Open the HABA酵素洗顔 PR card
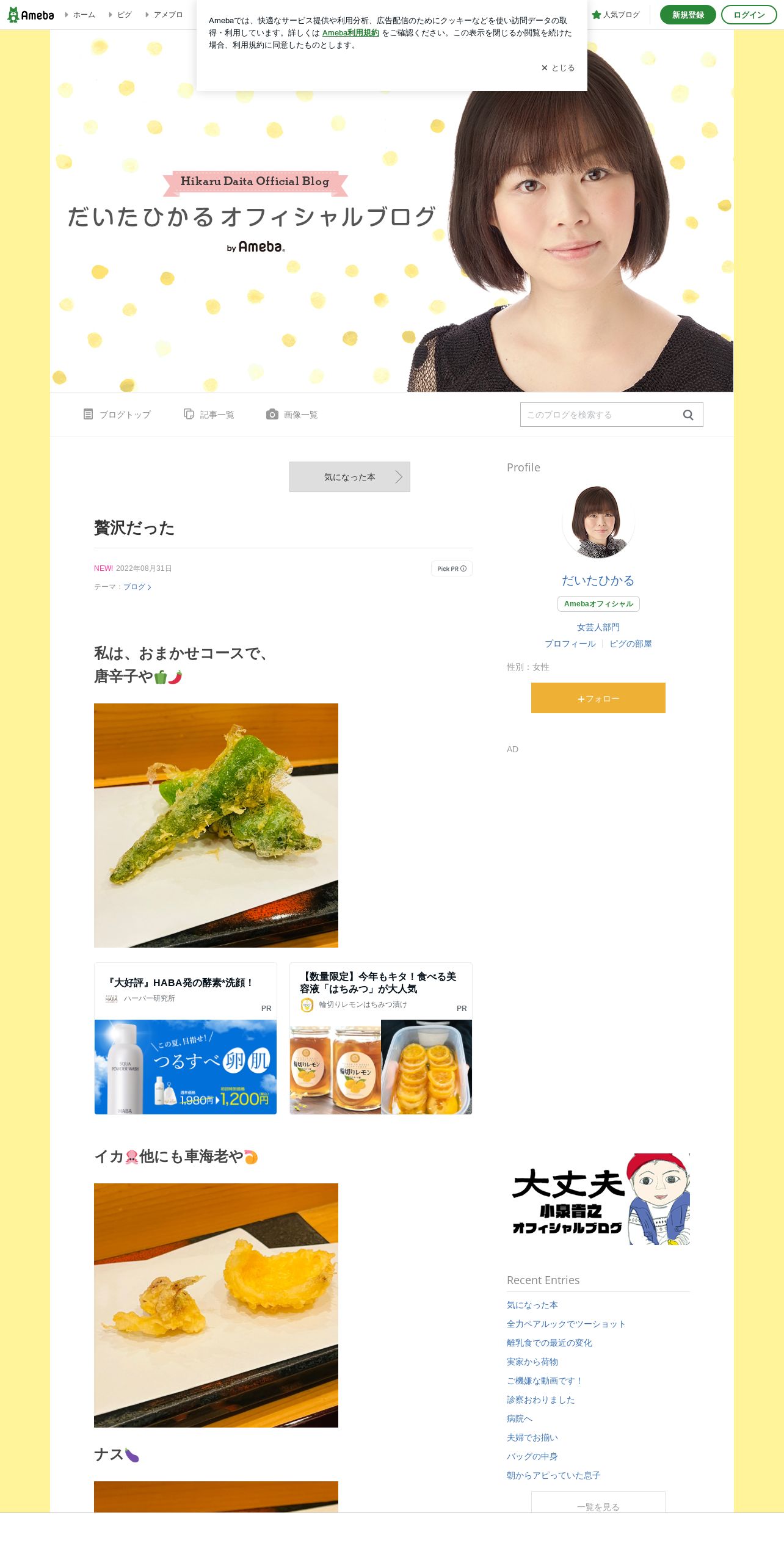Image resolution: width=784 pixels, height=1568 pixels. [186, 1038]
